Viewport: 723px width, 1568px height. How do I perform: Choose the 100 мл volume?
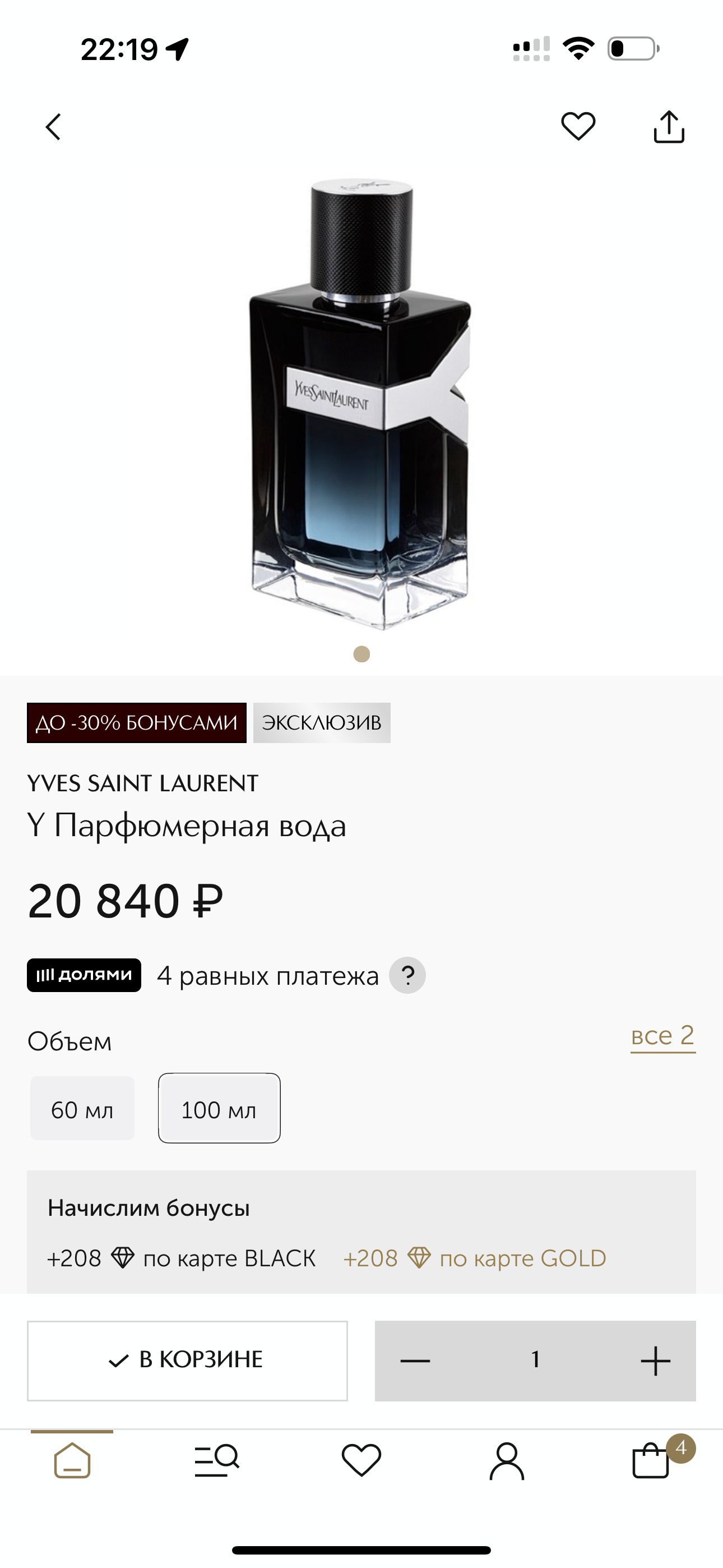[219, 1109]
